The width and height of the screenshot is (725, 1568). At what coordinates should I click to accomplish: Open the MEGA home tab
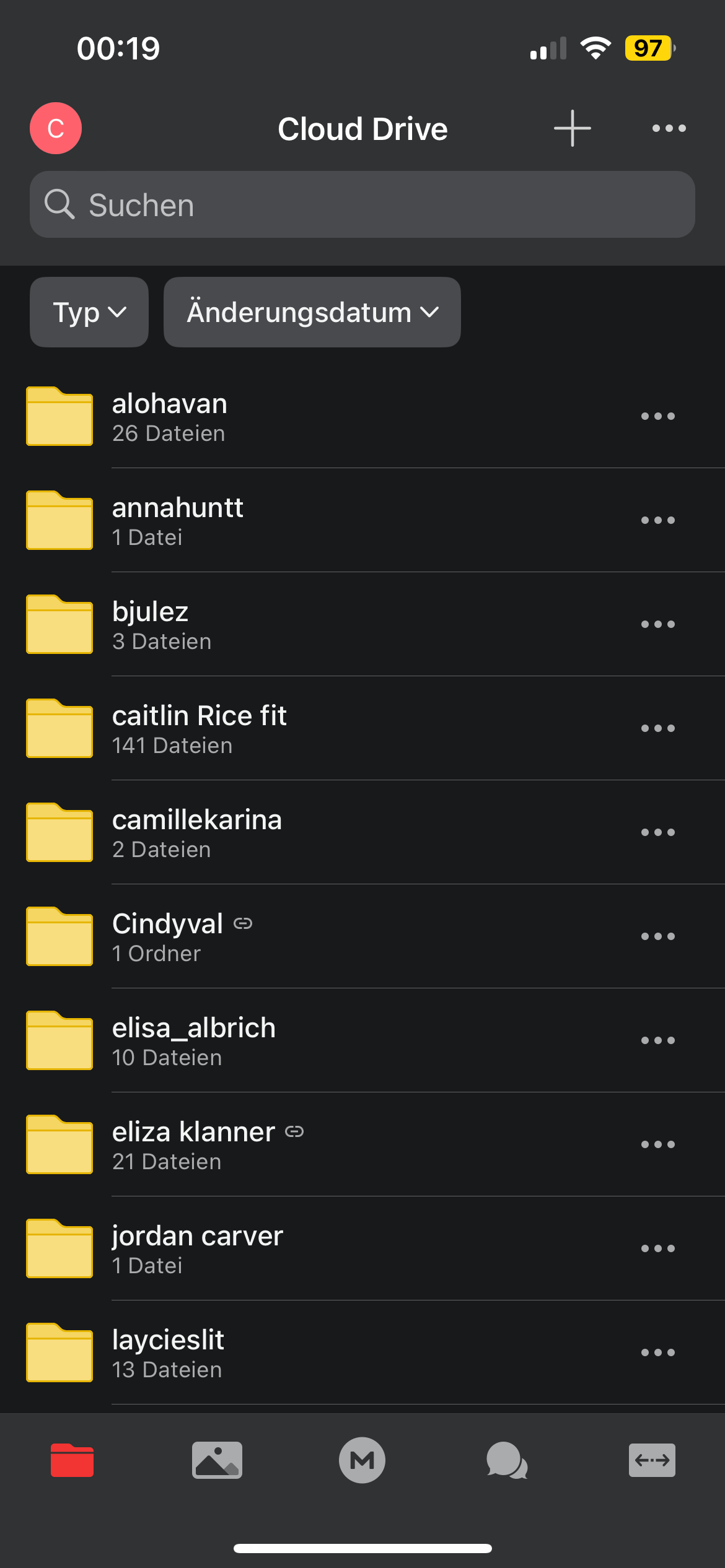tap(362, 1460)
